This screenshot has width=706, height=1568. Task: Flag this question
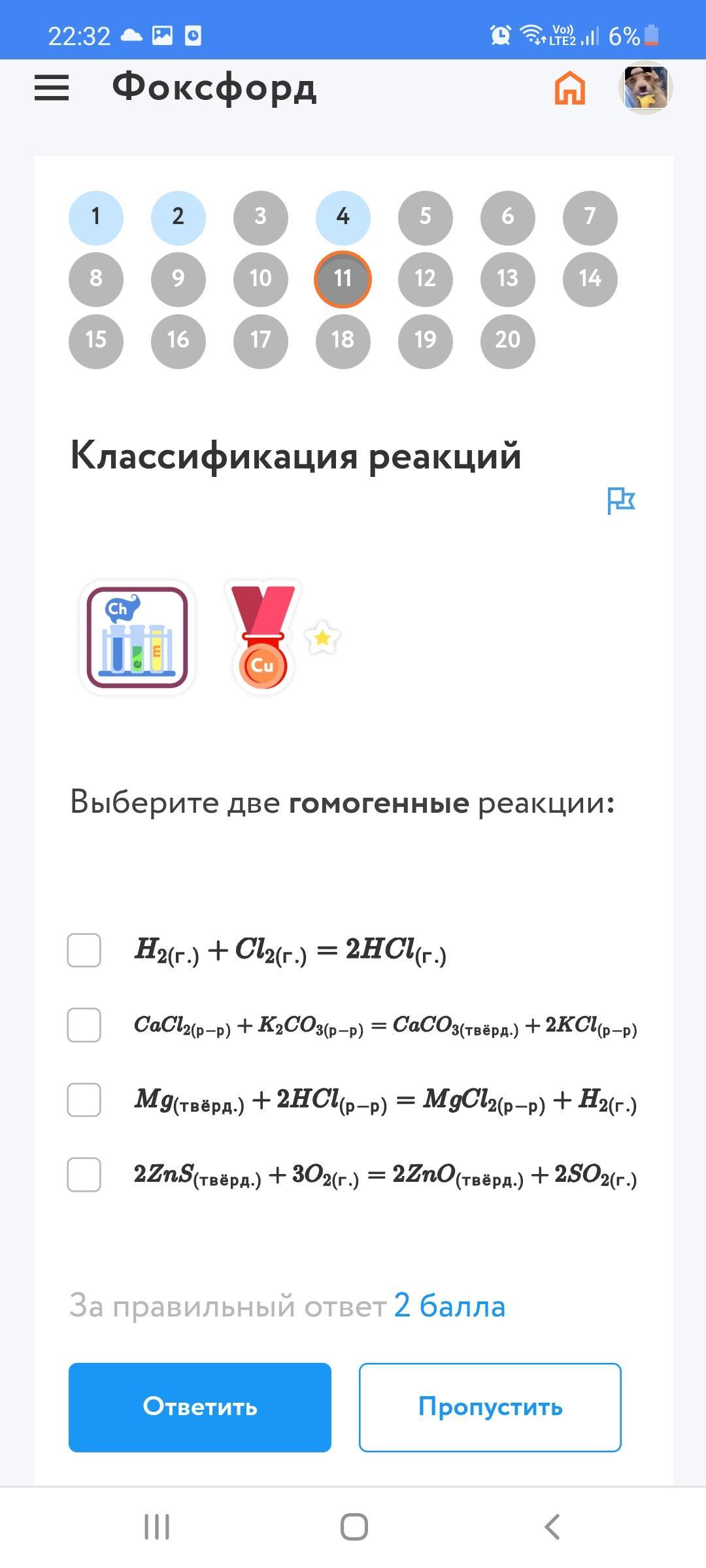tap(621, 501)
